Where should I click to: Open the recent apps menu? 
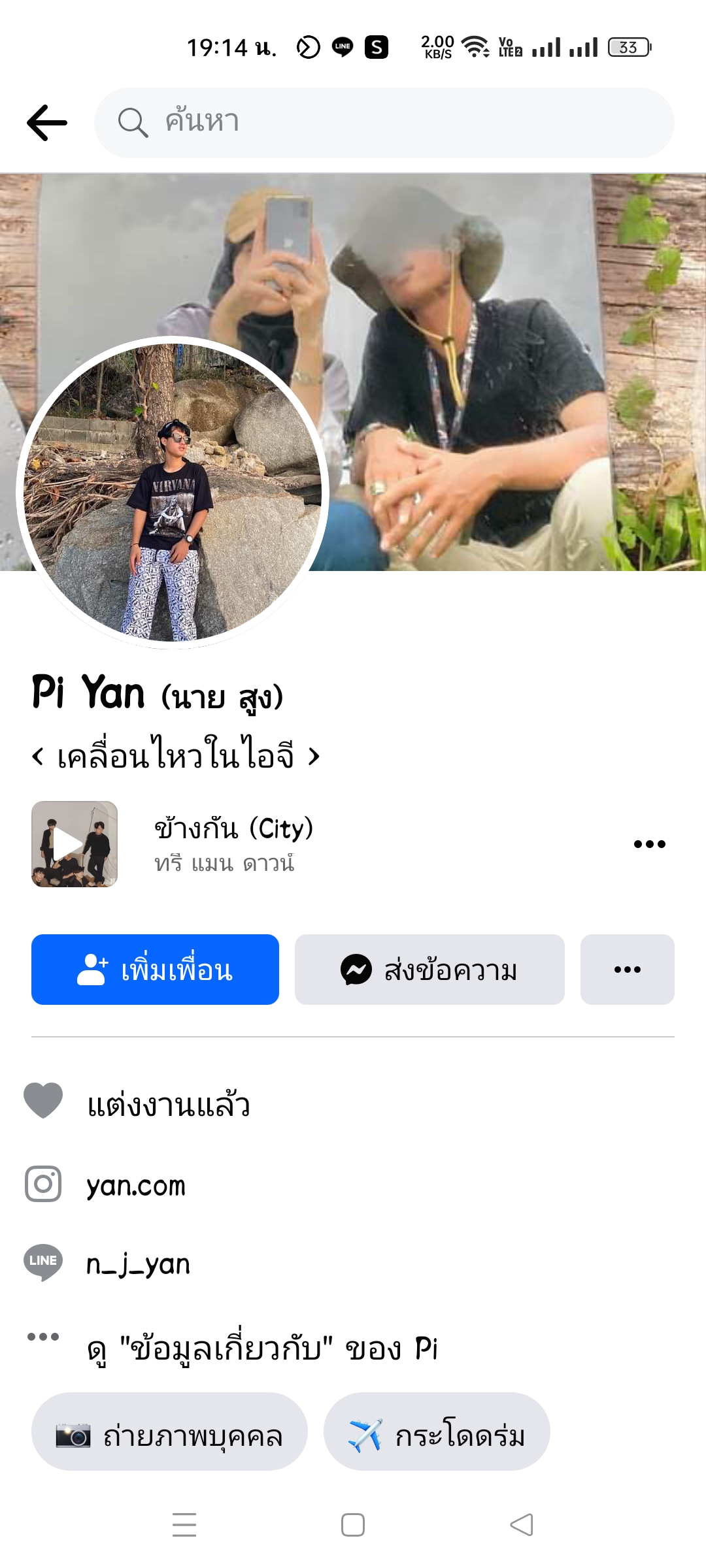point(184,1525)
